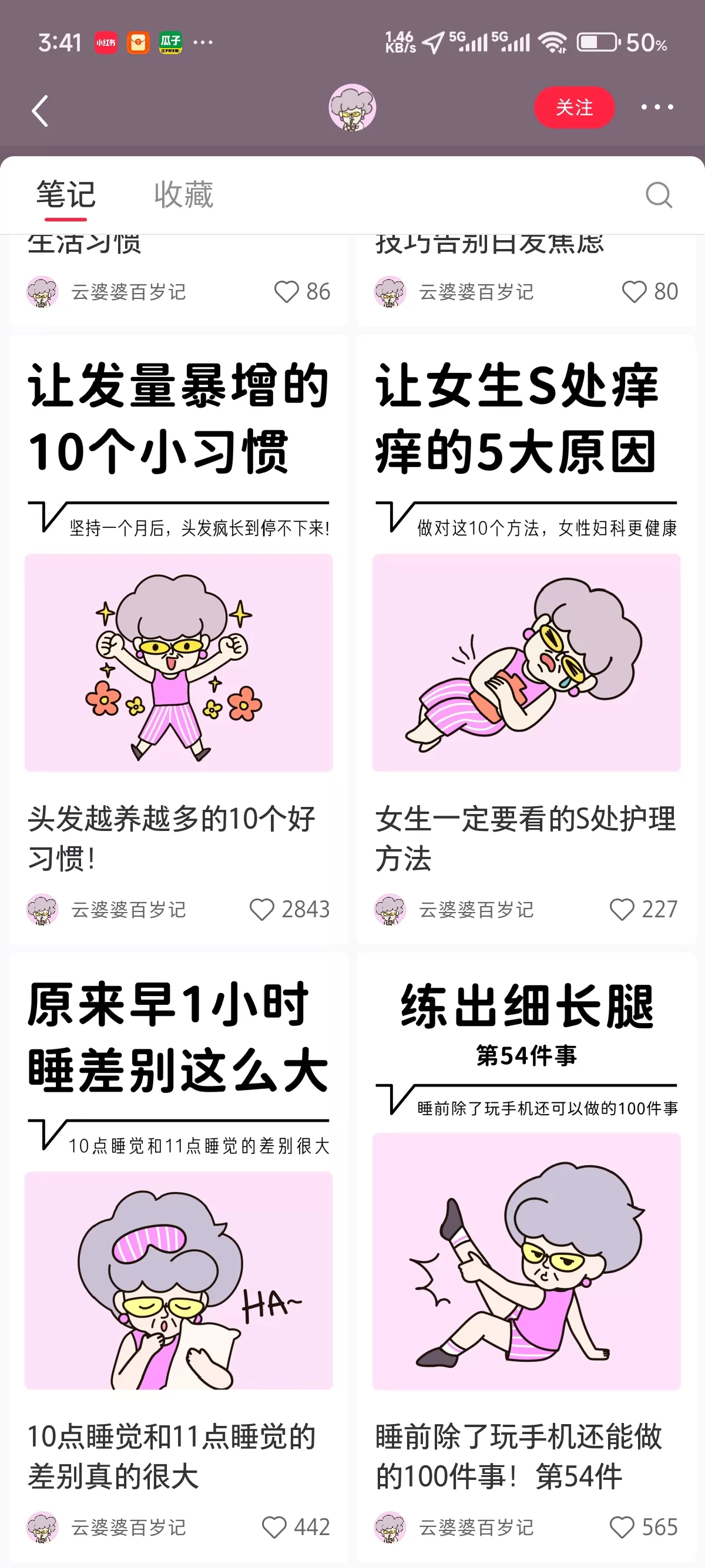The image size is (705, 1568).
Task: Tap the heart showing 227 likes
Action: click(622, 910)
